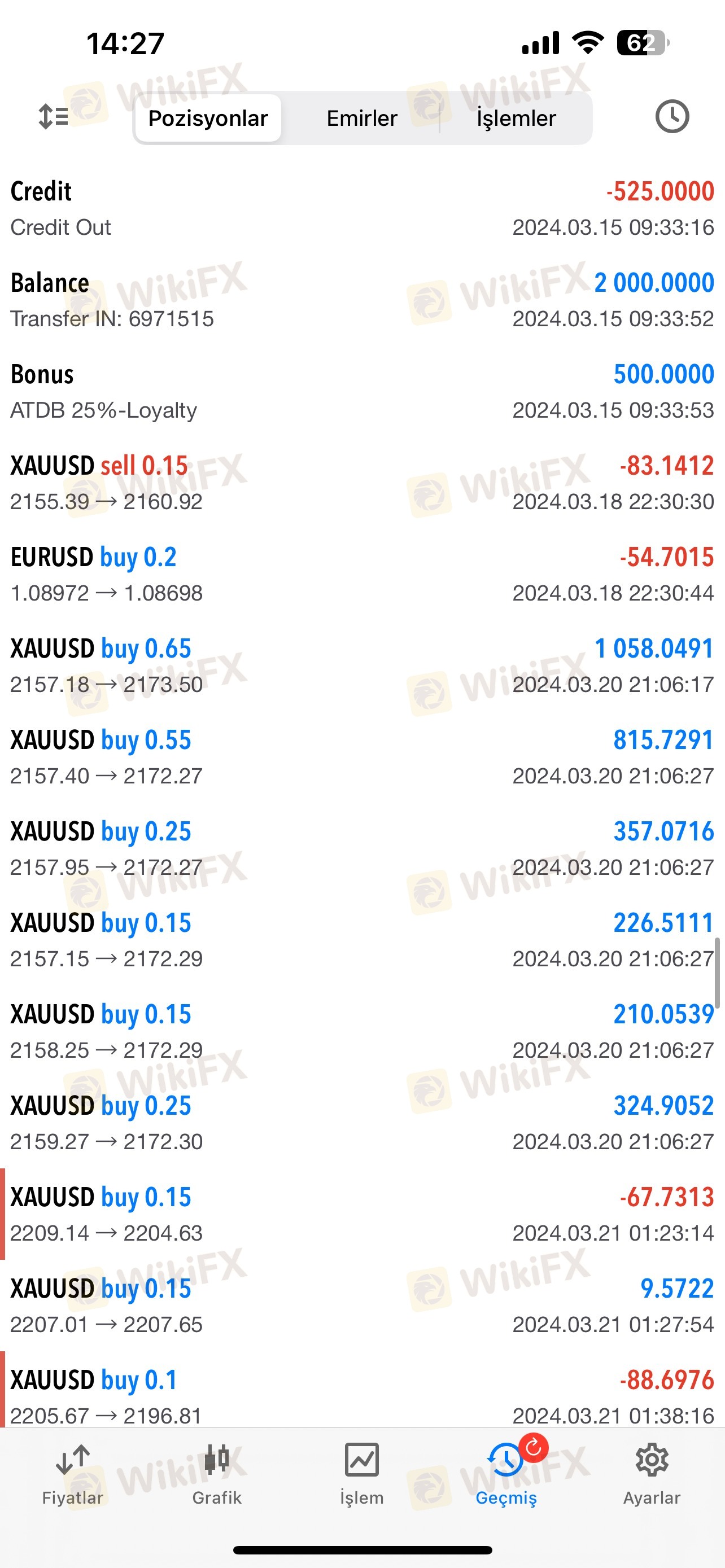
Task: Expand the EURUSD buy 0.2 entry
Action: (x=362, y=575)
